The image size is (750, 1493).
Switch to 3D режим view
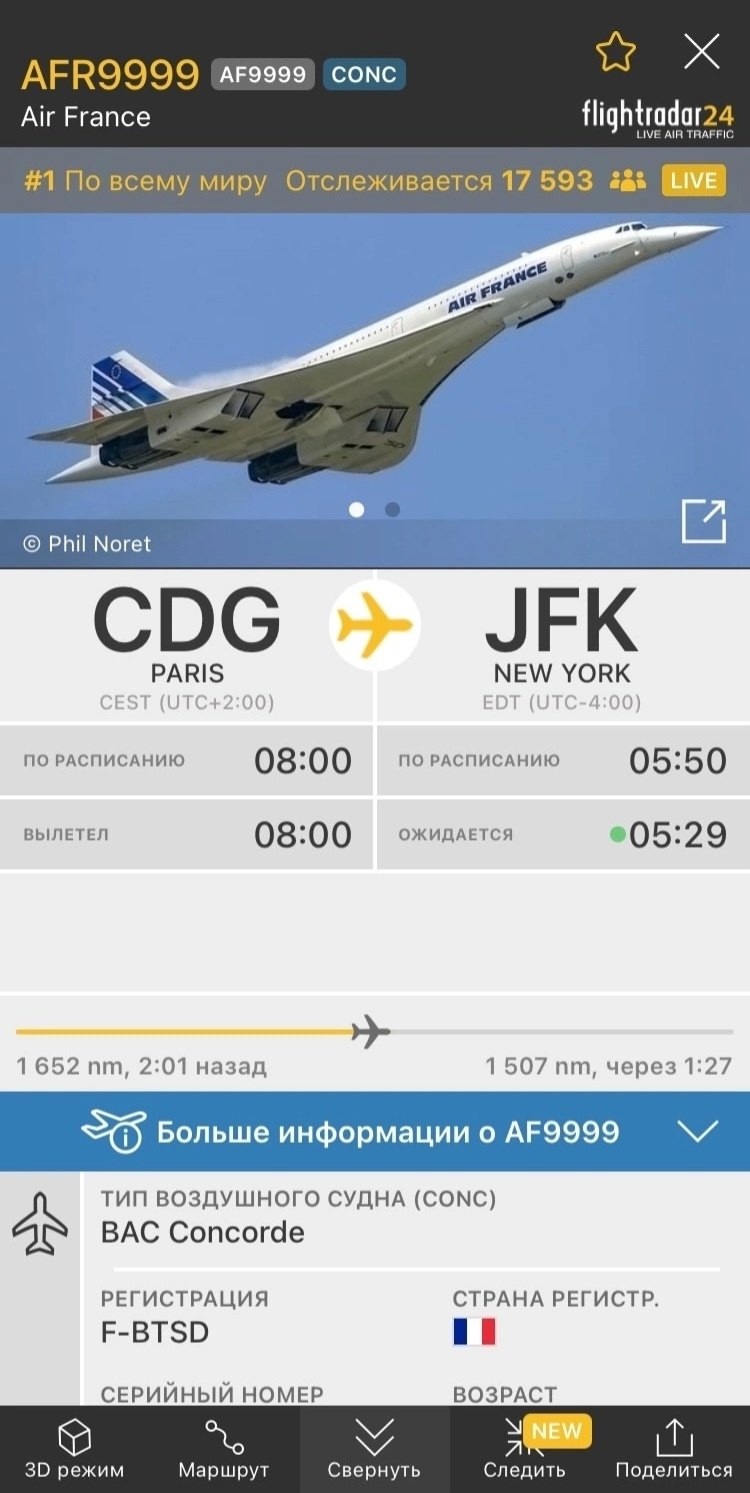click(74, 1449)
